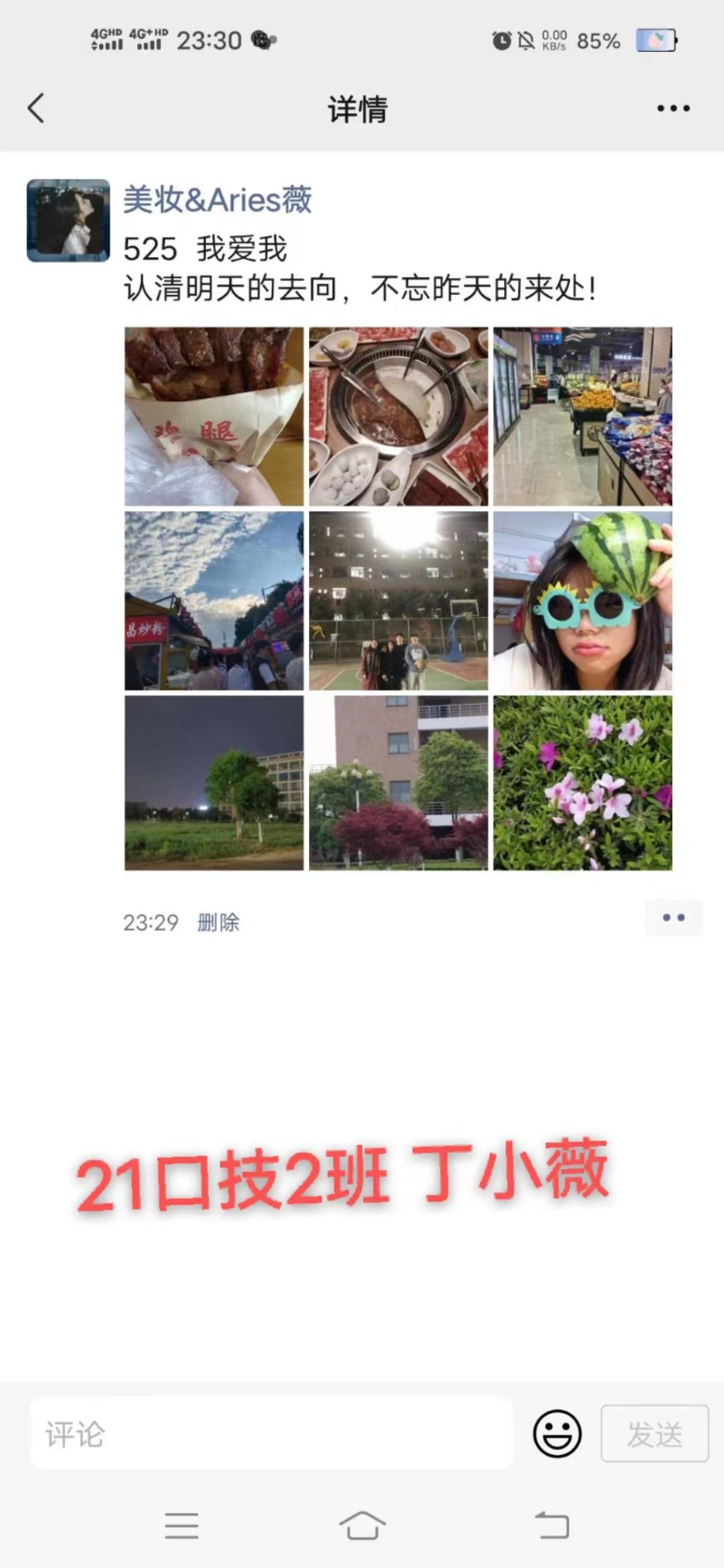The height and width of the screenshot is (1568, 724).
Task: View the red-leafed tree building photo
Action: 398,783
